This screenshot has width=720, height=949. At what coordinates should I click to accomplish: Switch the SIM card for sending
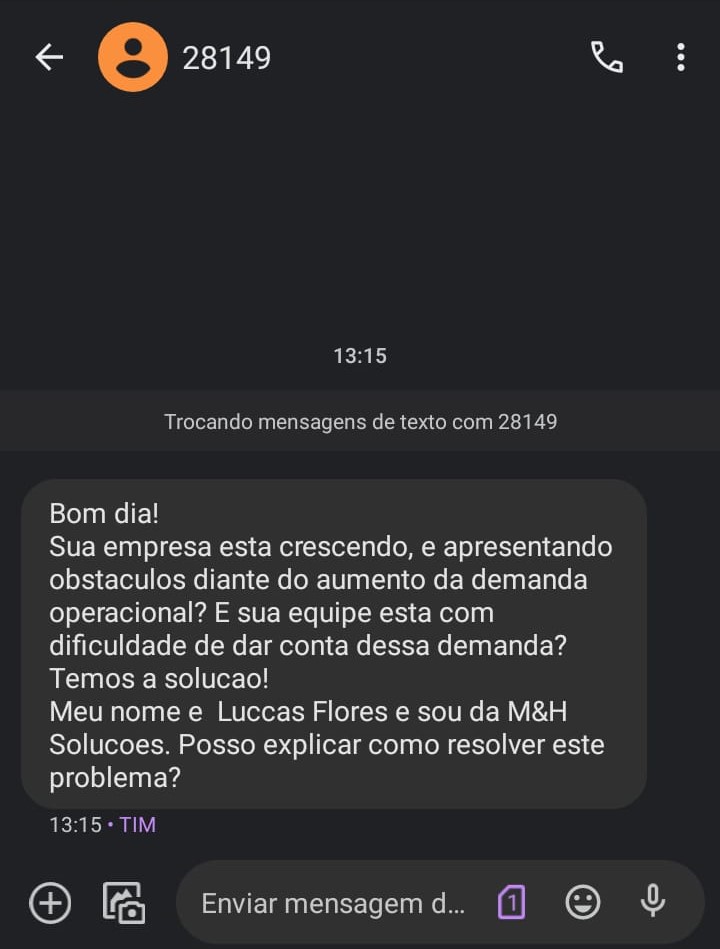[x=511, y=903]
